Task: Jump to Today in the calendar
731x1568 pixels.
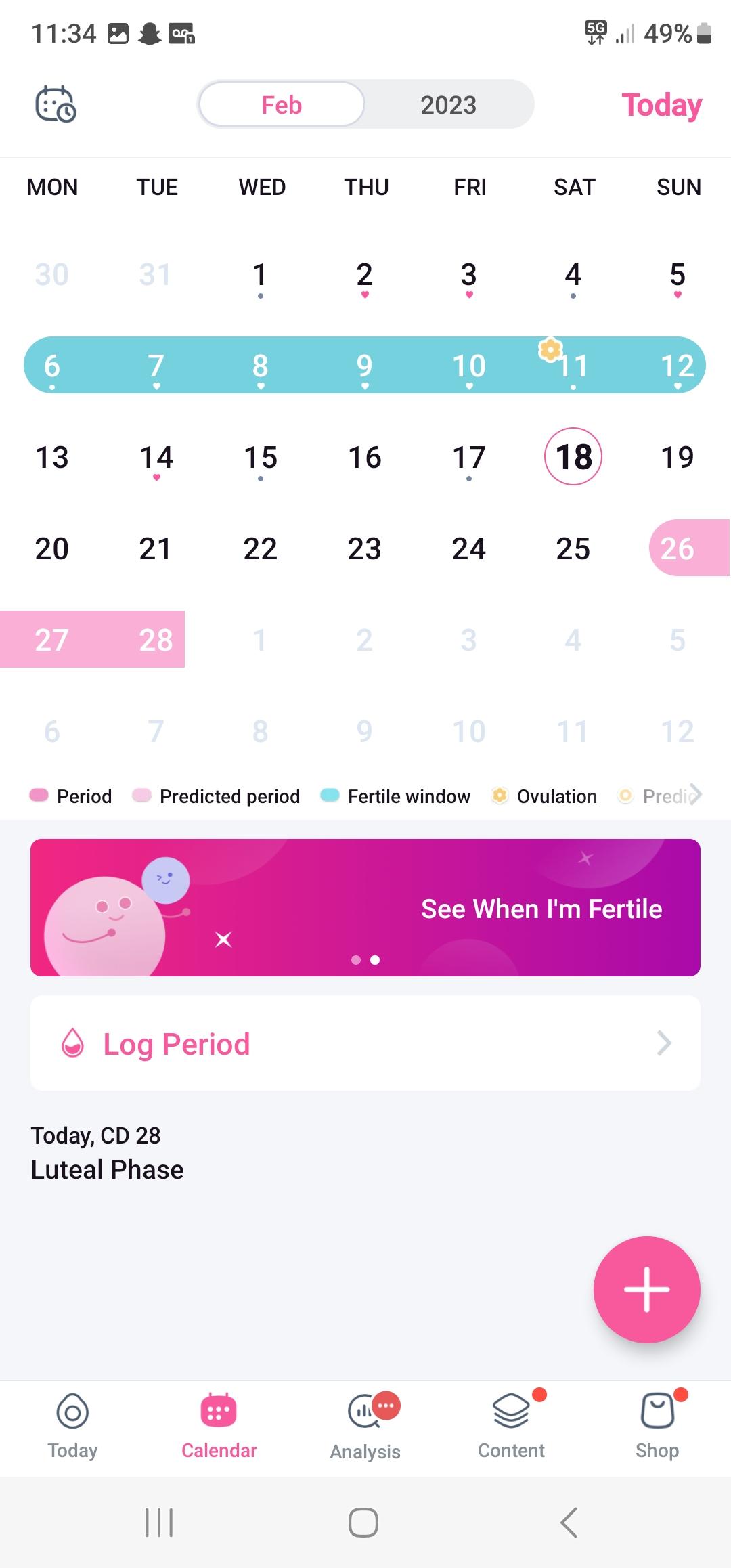Action: pyautogui.click(x=661, y=105)
